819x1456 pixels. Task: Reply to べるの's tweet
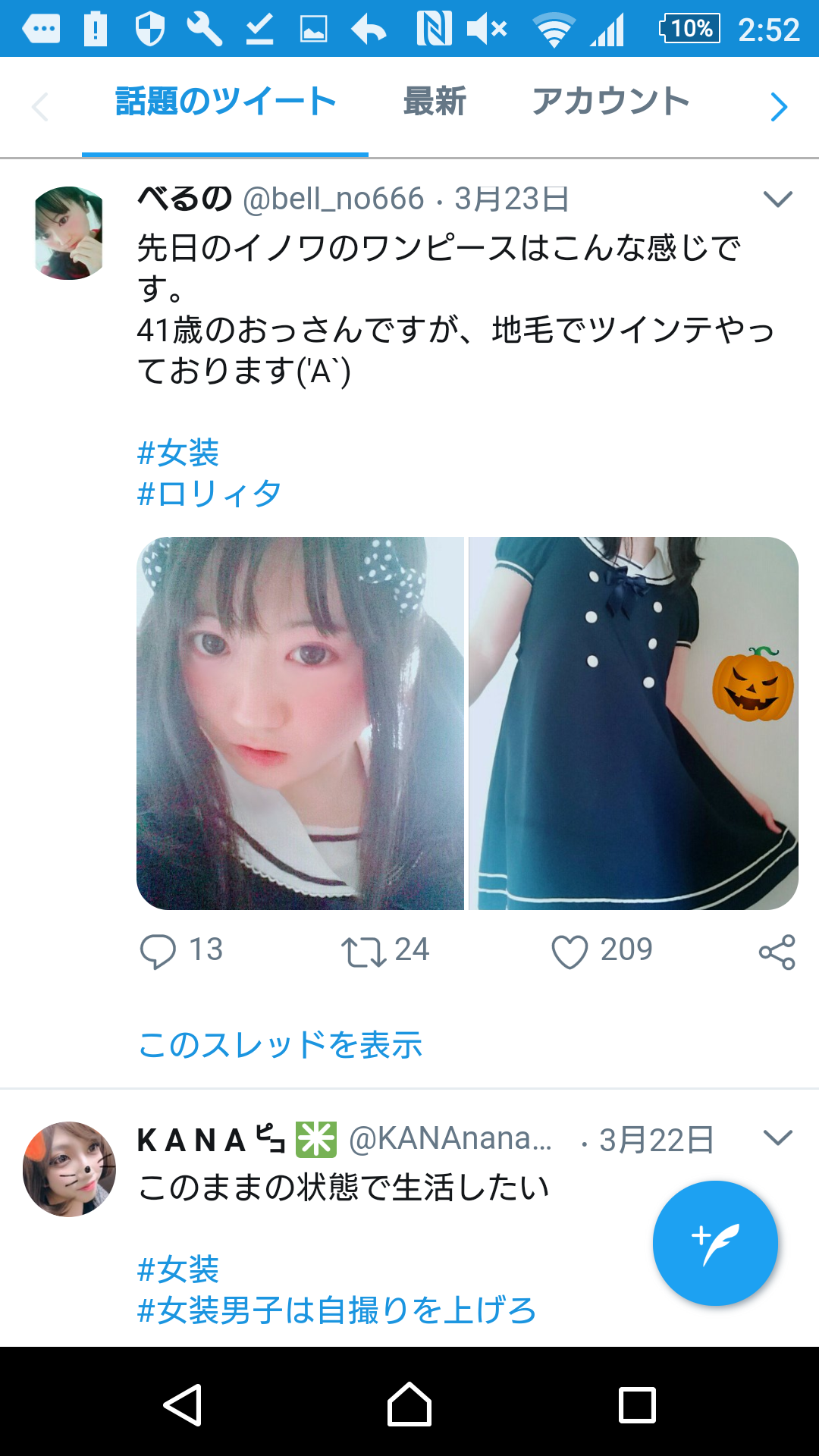tap(158, 951)
